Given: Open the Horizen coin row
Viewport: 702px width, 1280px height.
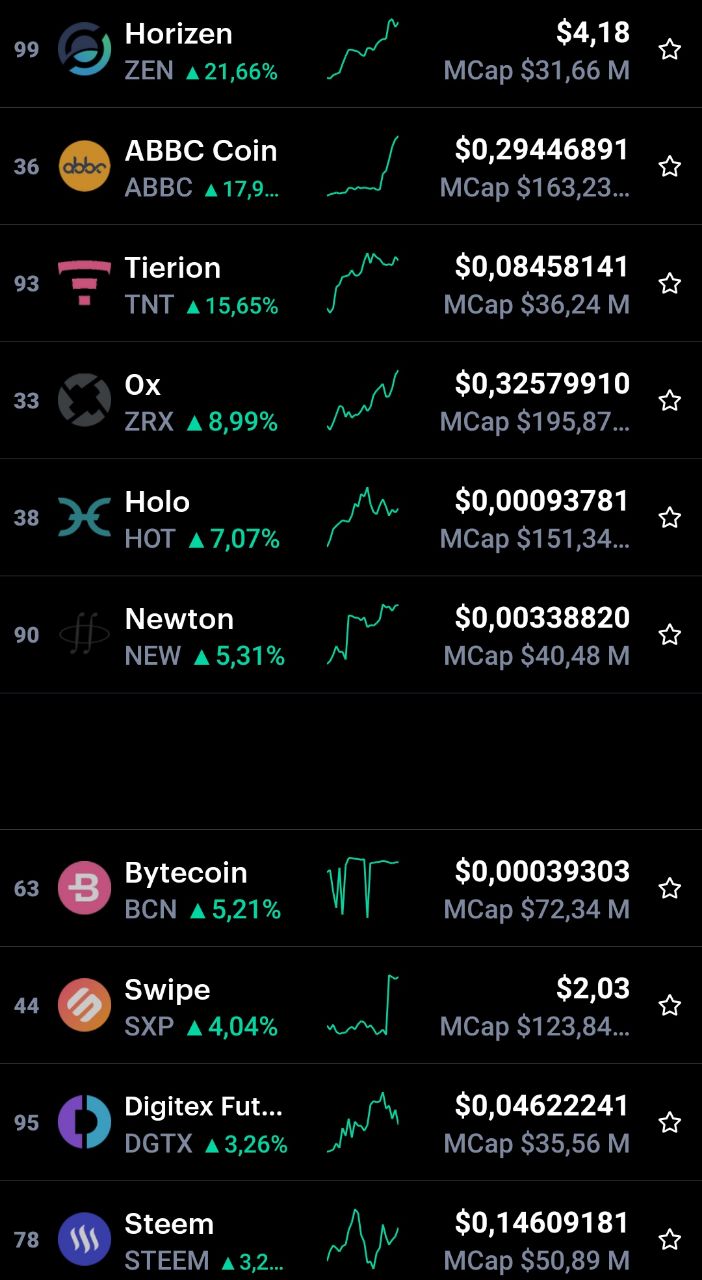Looking at the screenshot, I should (x=351, y=50).
